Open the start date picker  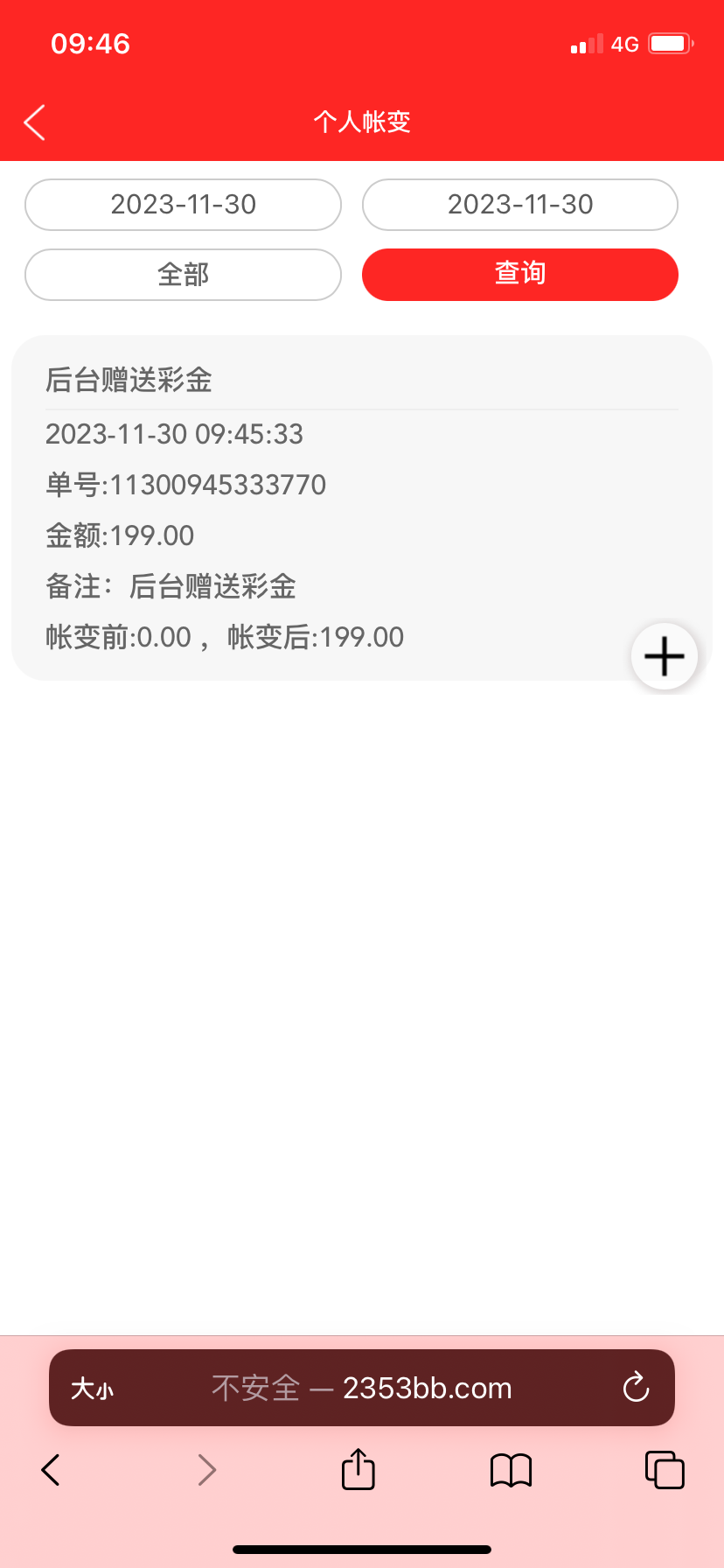[x=183, y=205]
